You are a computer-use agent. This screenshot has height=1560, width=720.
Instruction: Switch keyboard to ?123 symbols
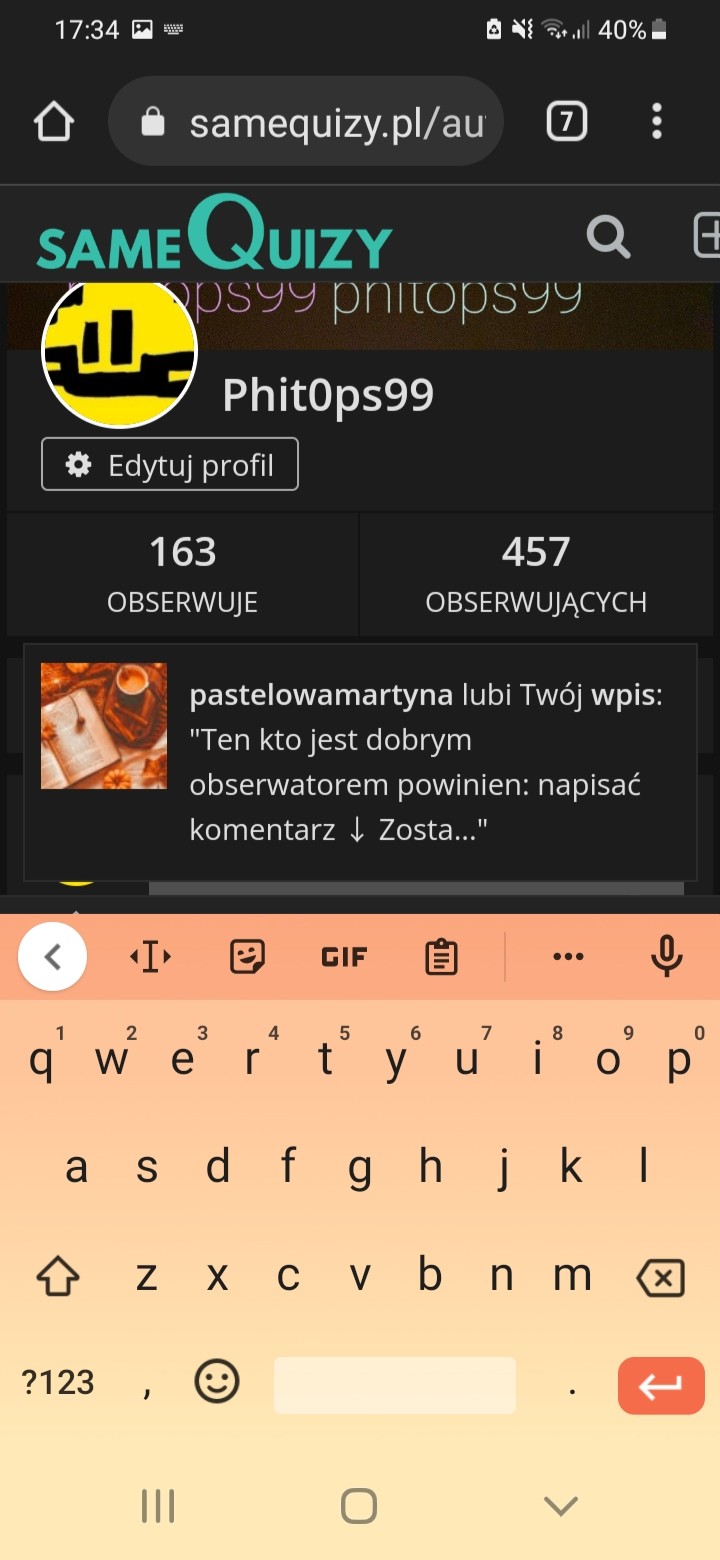[x=58, y=1383]
